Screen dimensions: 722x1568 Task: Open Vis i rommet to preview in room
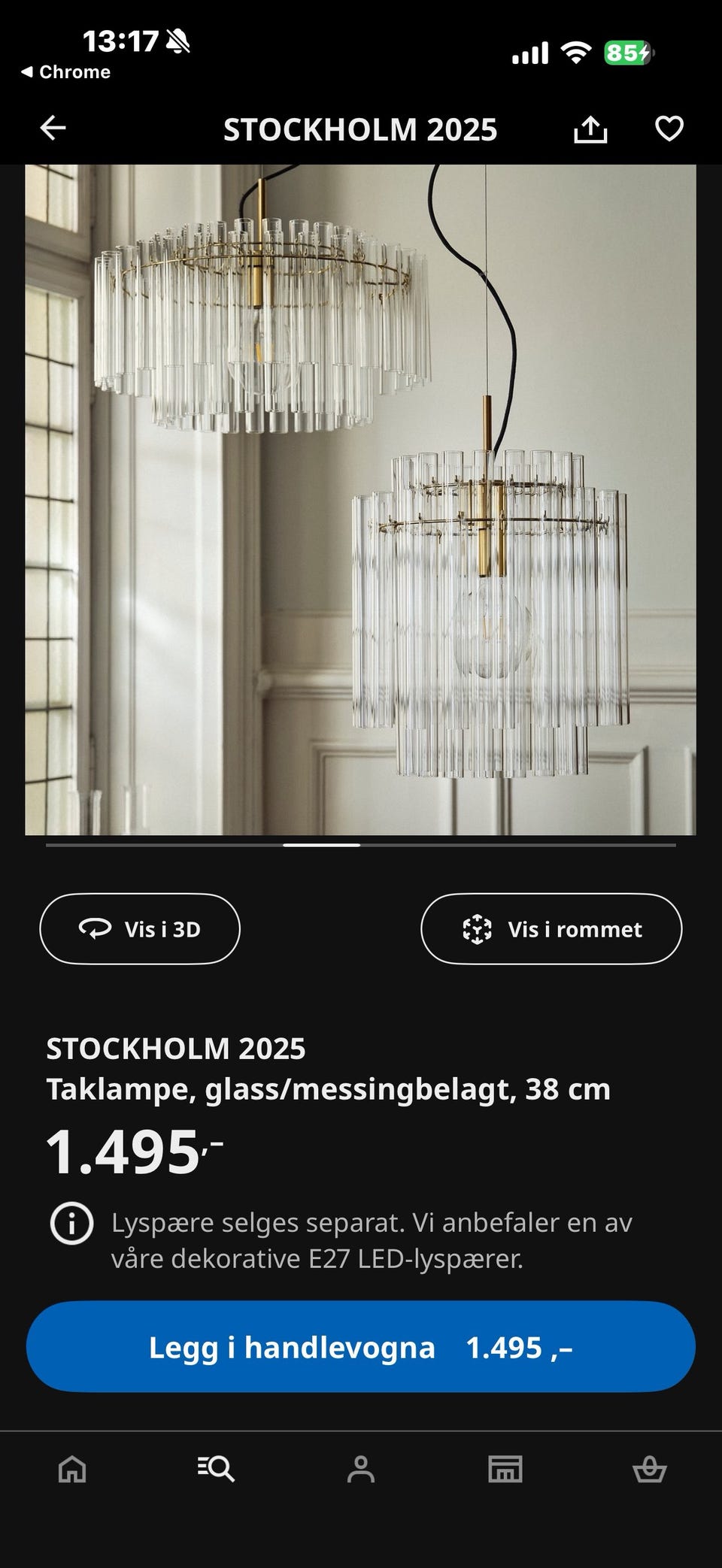[551, 929]
